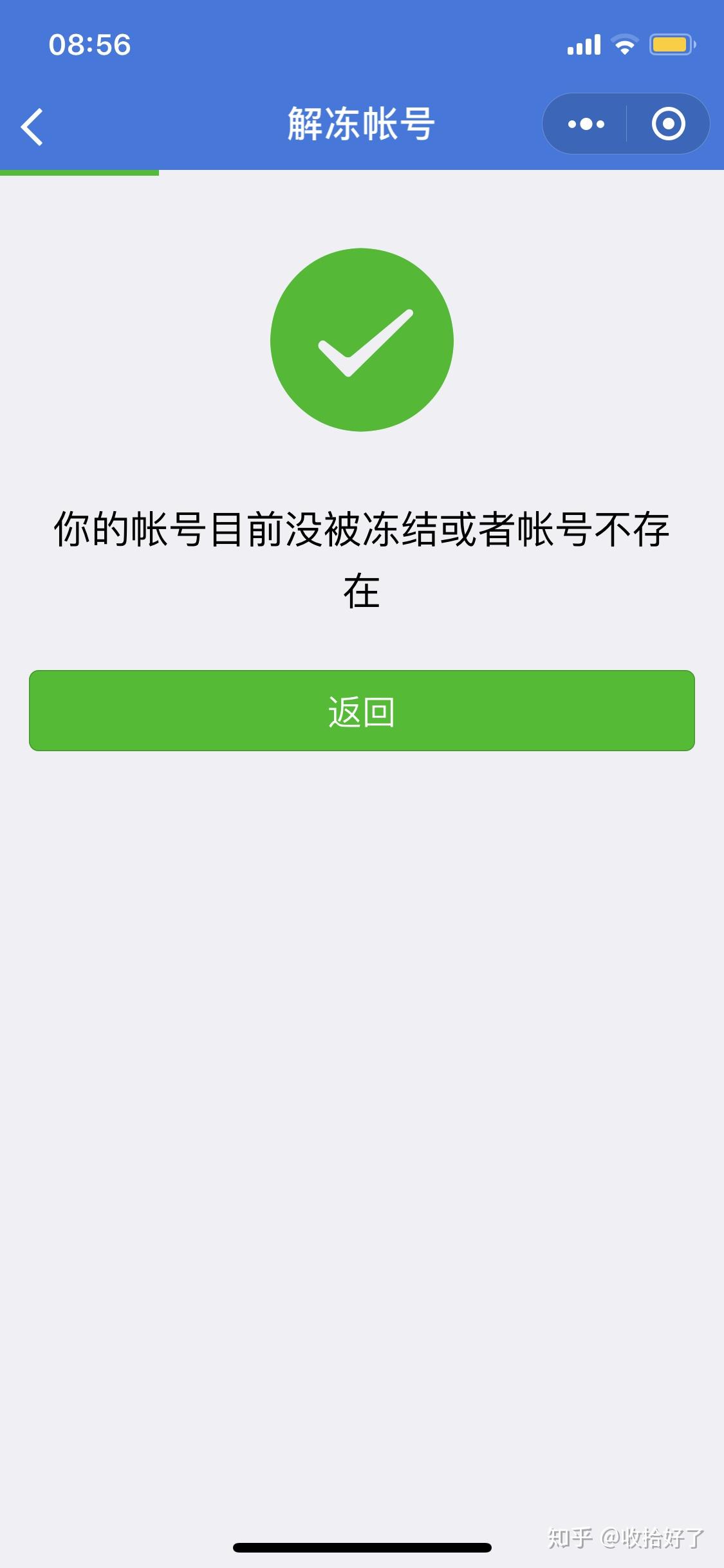This screenshot has width=724, height=1568.
Task: Tap the capsule divider between menu icons
Action: click(626, 124)
